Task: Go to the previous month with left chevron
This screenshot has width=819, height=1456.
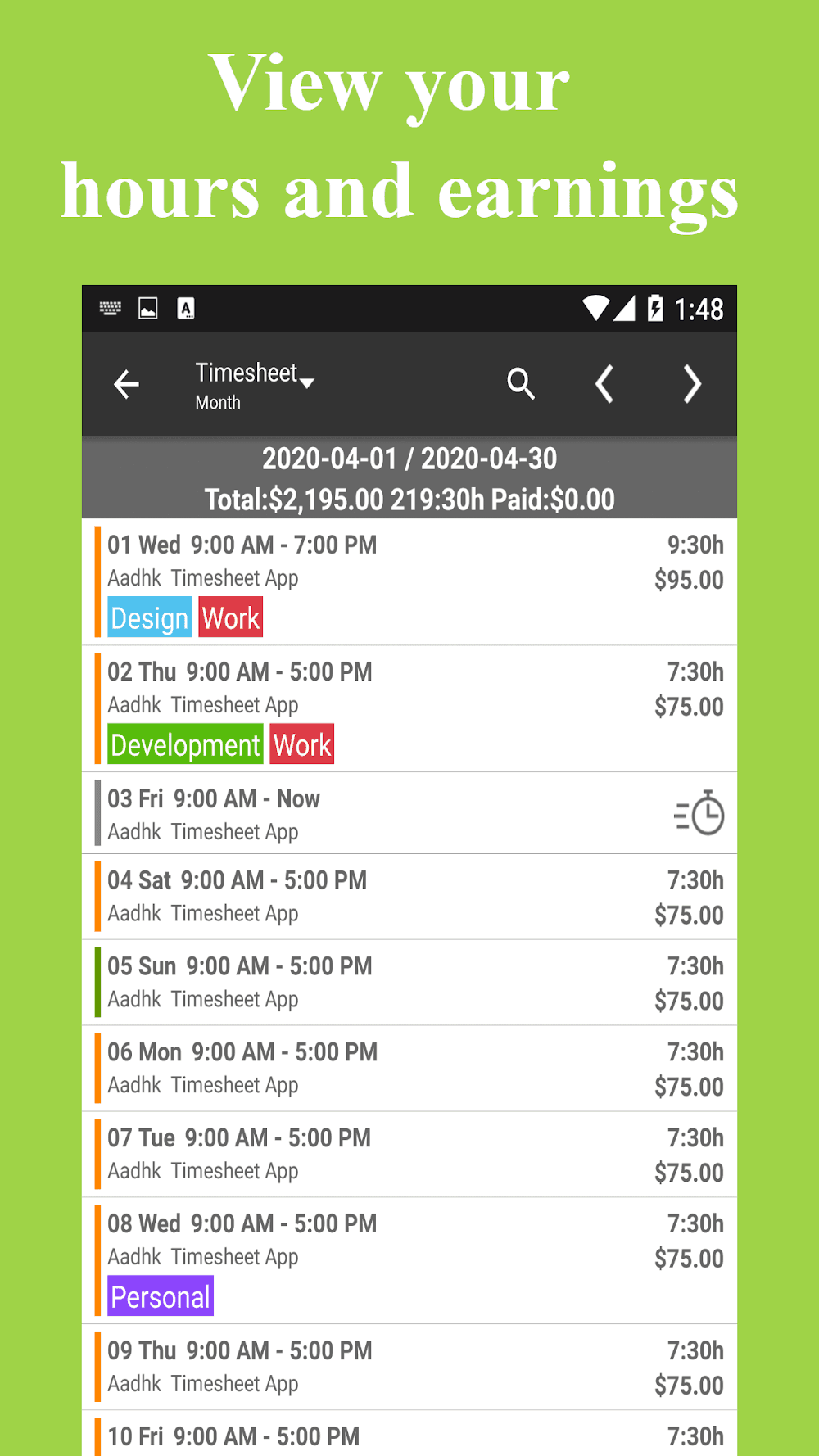Action: point(604,384)
